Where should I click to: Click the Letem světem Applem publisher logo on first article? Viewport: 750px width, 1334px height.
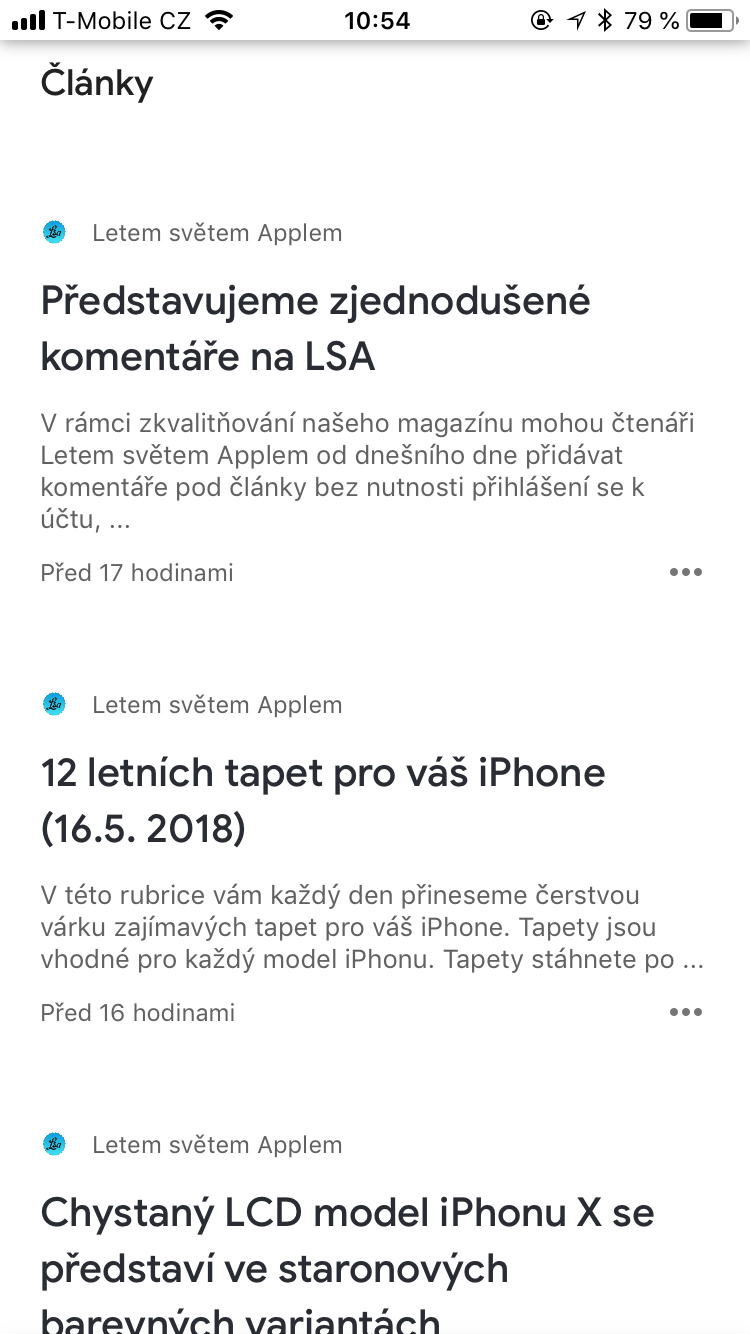pos(53,231)
